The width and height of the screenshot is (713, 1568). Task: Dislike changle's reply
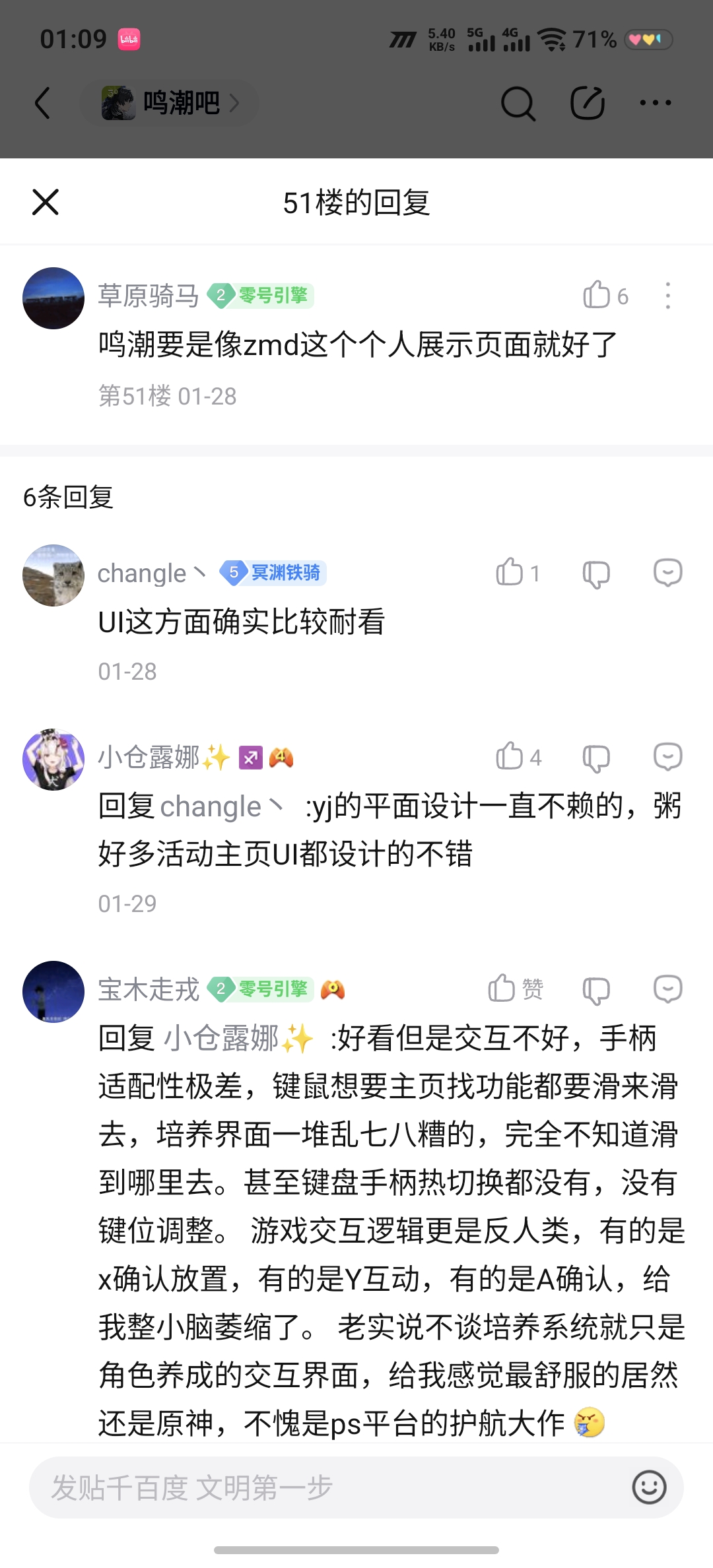596,573
